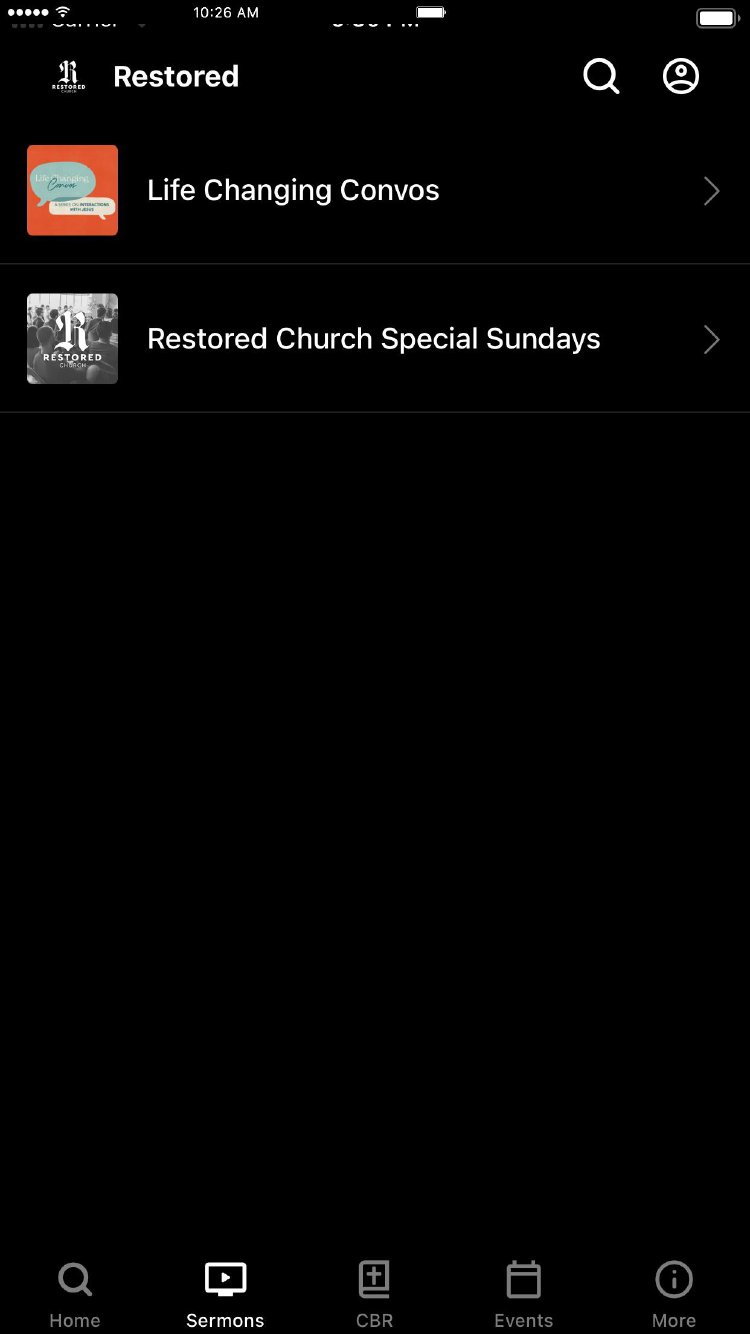Select the Sermons tab
750x1334 pixels.
tap(225, 1293)
